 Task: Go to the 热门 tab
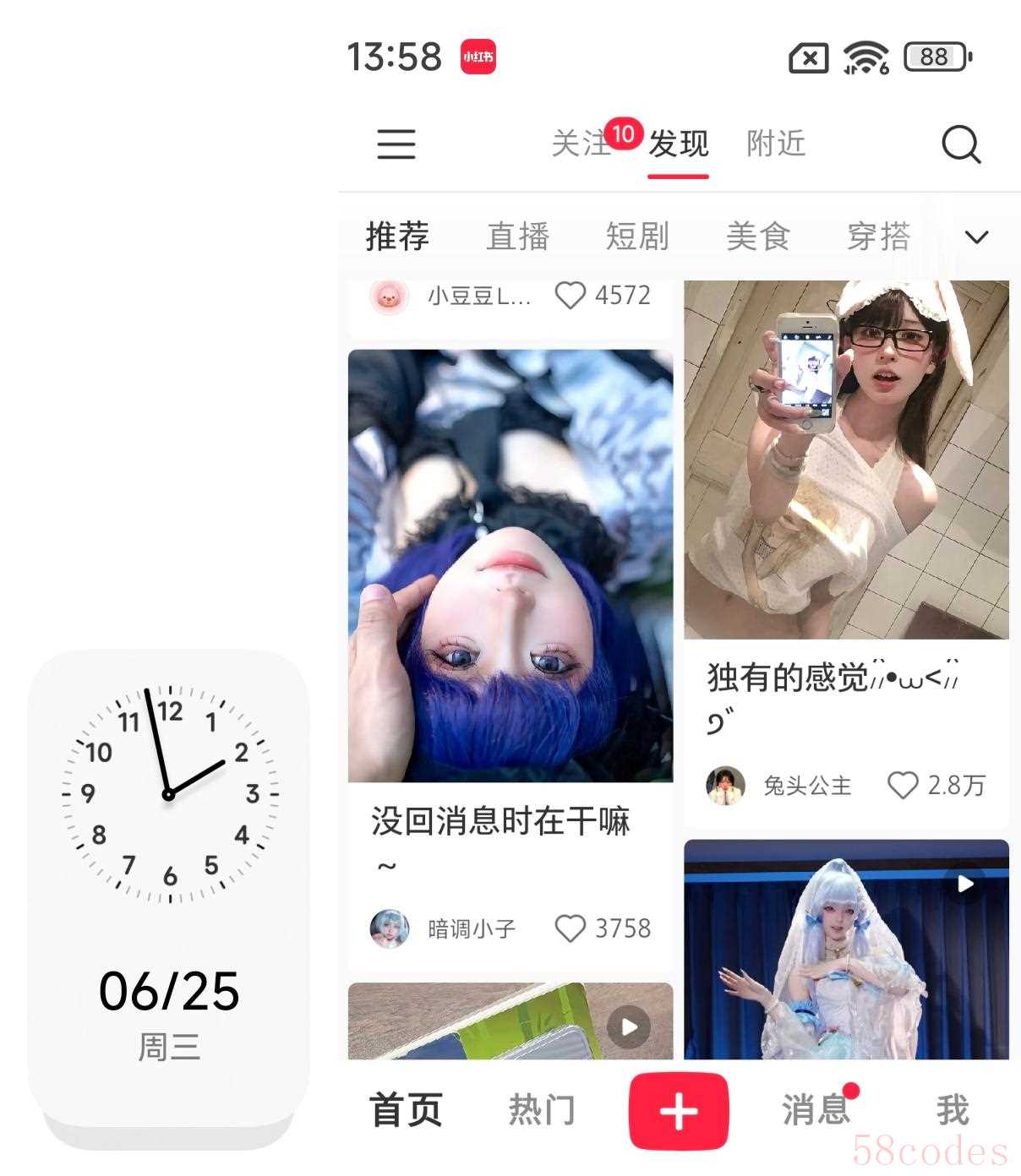[x=542, y=1110]
